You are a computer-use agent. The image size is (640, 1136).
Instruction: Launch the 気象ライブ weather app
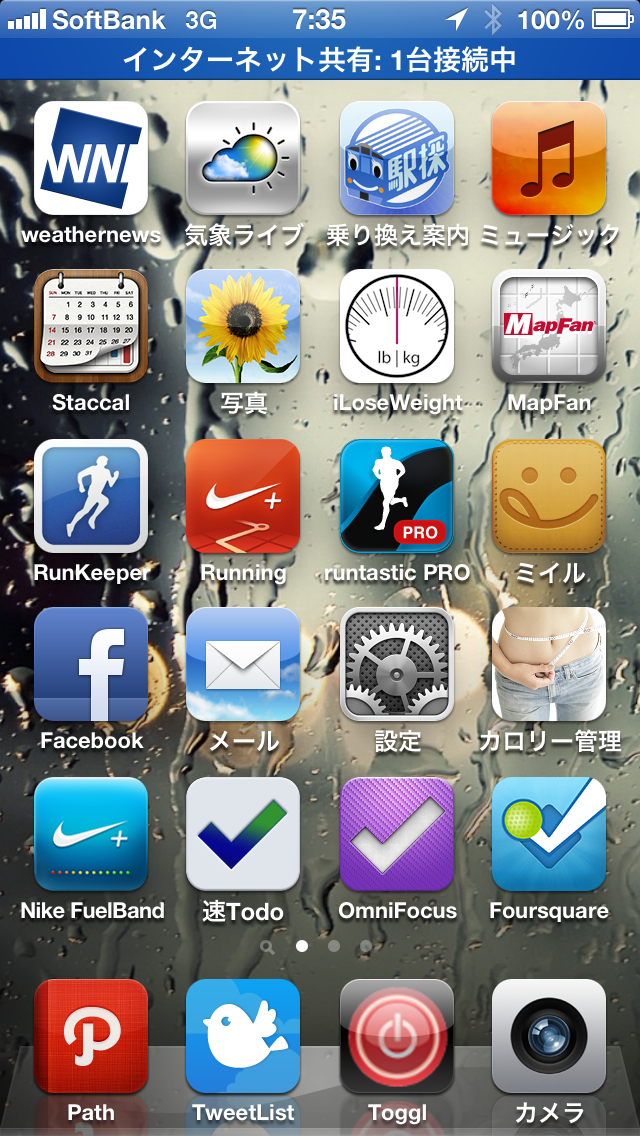[x=243, y=158]
